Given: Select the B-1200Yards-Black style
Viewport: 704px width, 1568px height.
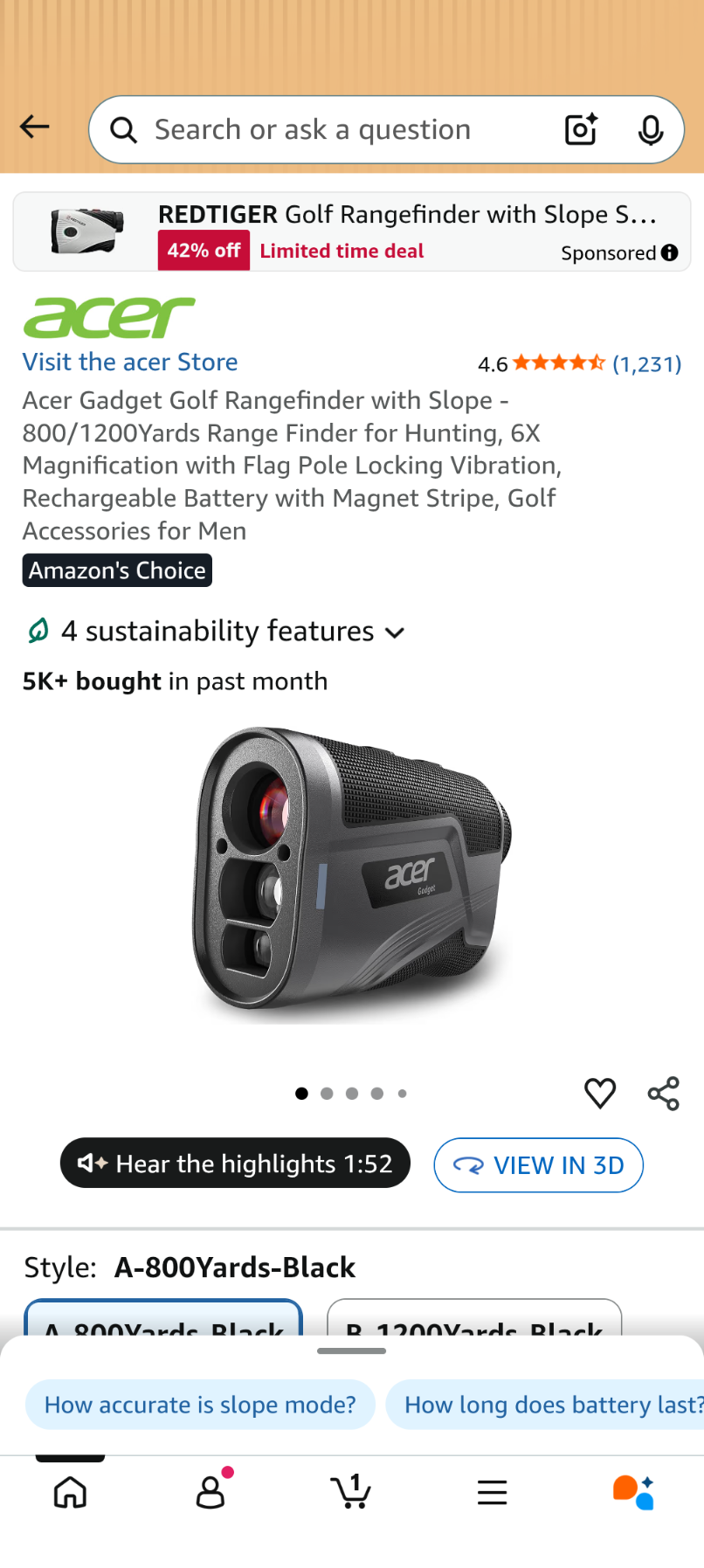Looking at the screenshot, I should click(x=474, y=1321).
